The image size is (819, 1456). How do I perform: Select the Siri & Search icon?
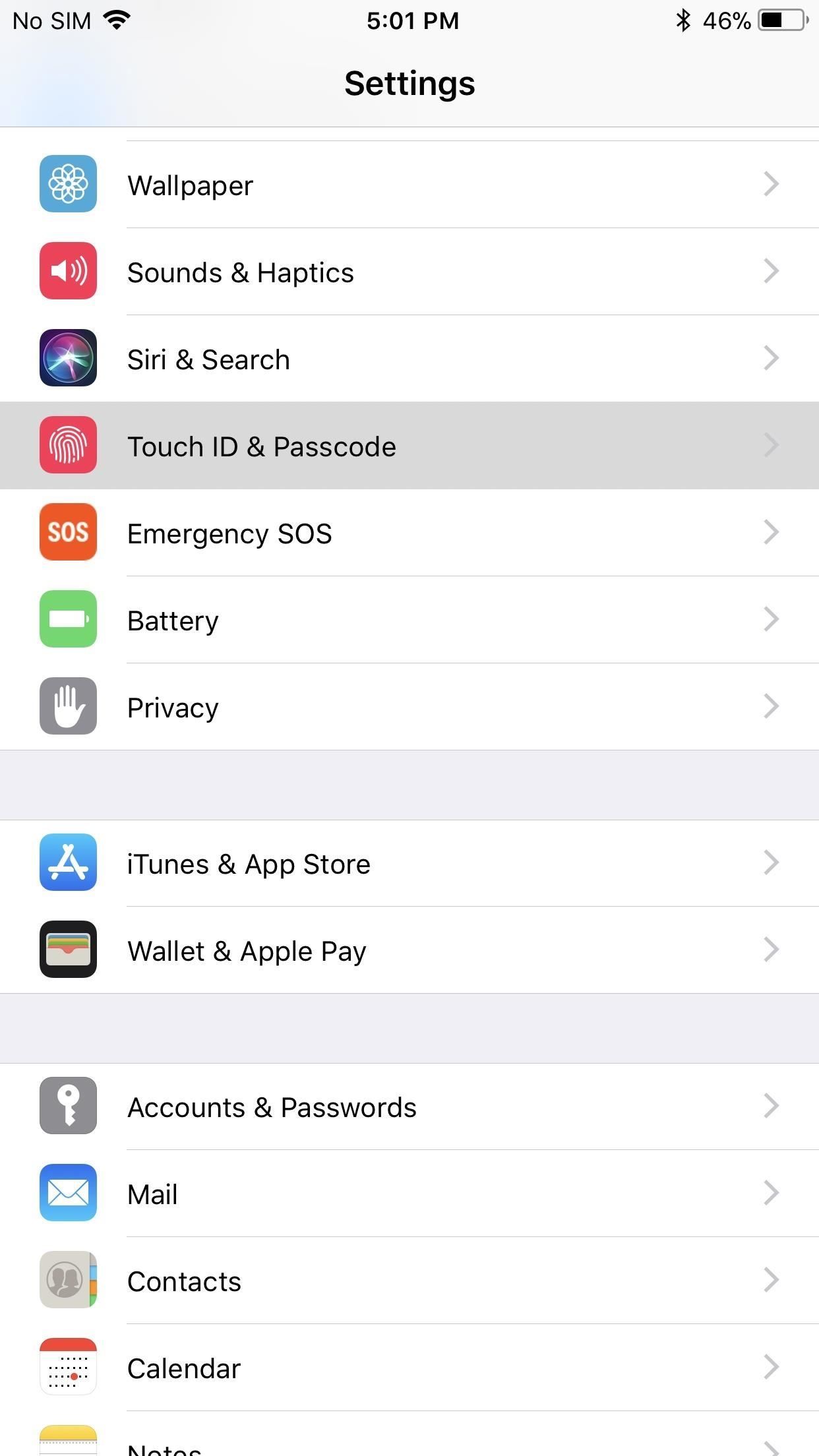pos(68,359)
